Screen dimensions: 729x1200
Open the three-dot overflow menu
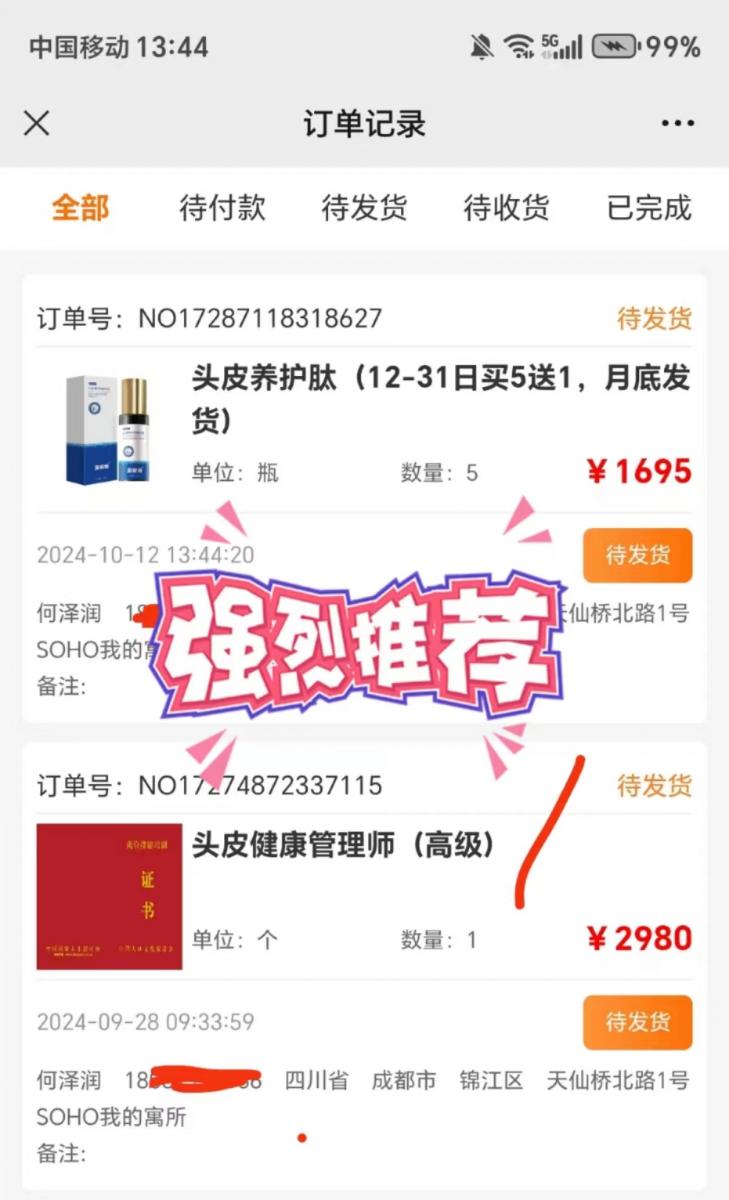[677, 123]
